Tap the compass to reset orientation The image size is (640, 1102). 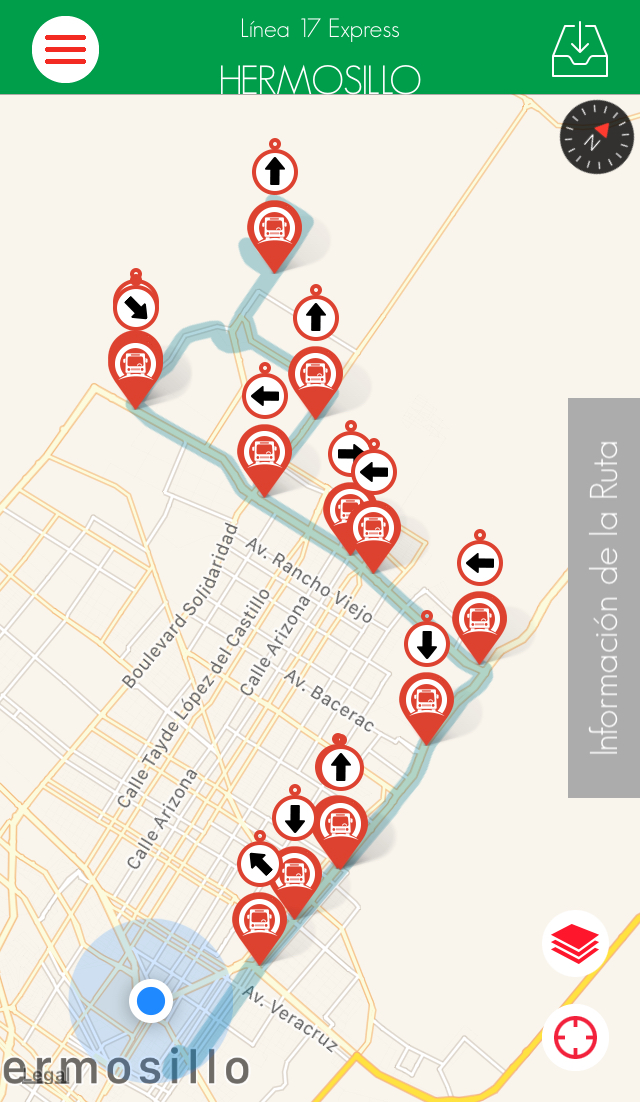[x=597, y=137]
